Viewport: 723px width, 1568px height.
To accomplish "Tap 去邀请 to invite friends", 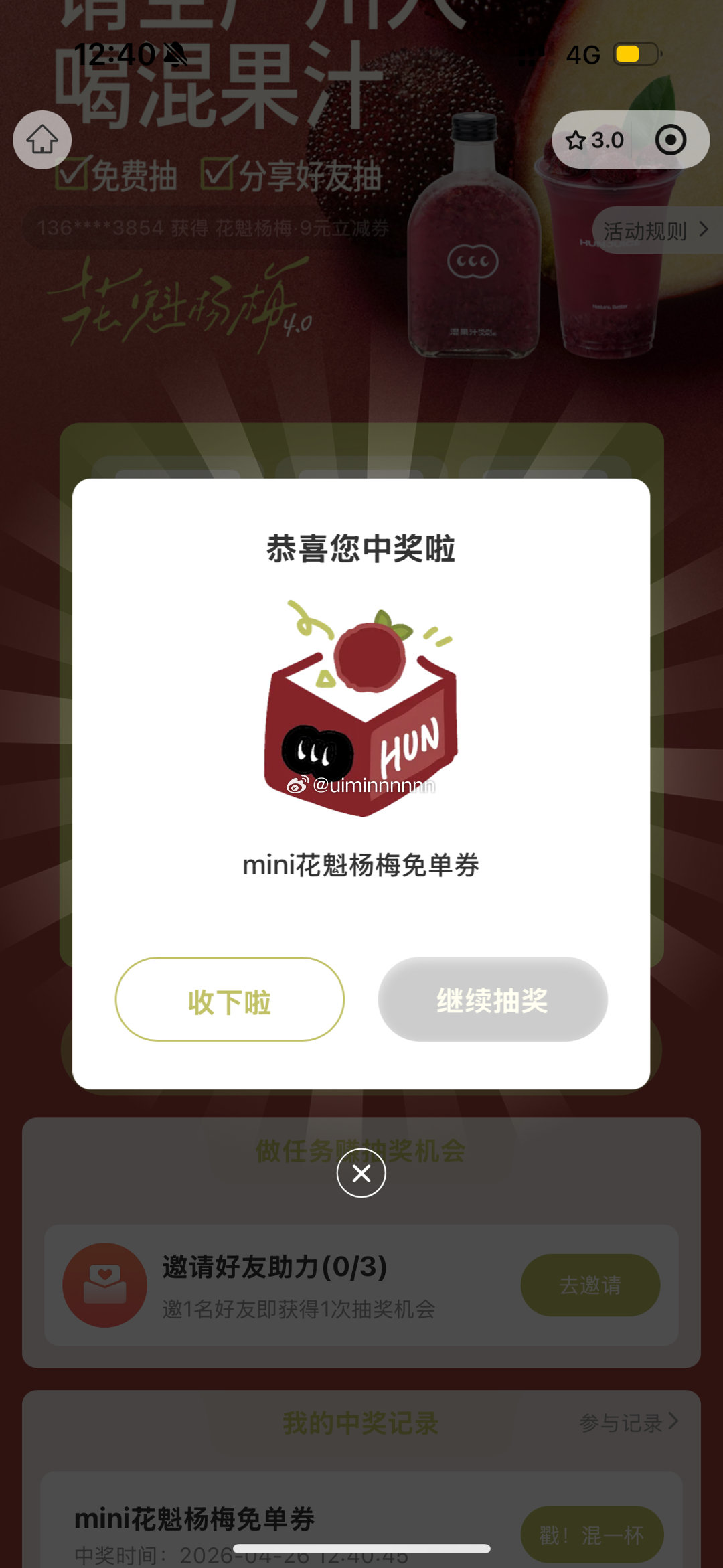I will point(590,1285).
